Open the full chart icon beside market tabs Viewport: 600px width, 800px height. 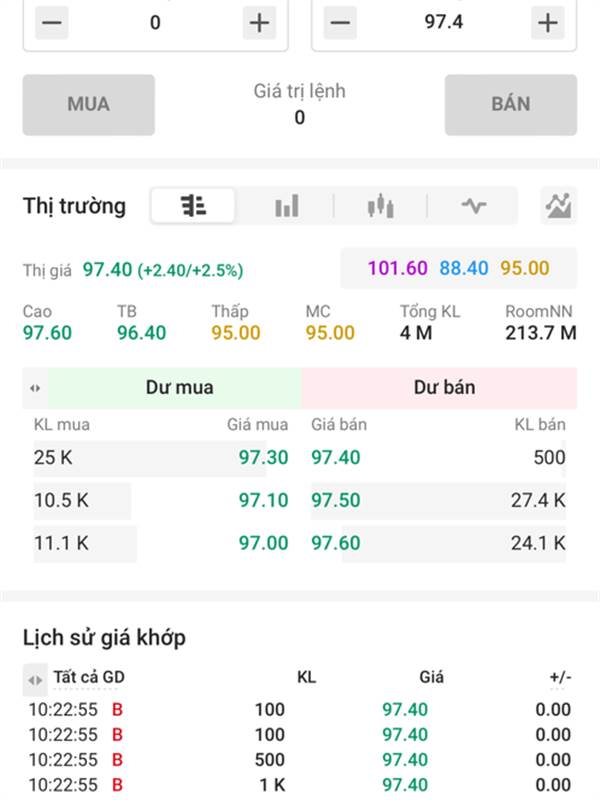coord(557,206)
